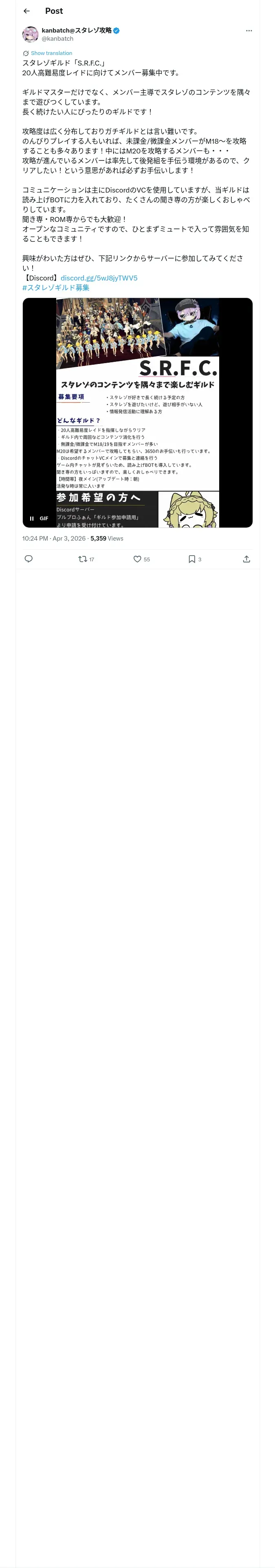Image resolution: width=275 pixels, height=1568 pixels.
Task: Reply to this post
Action: pos(28,559)
